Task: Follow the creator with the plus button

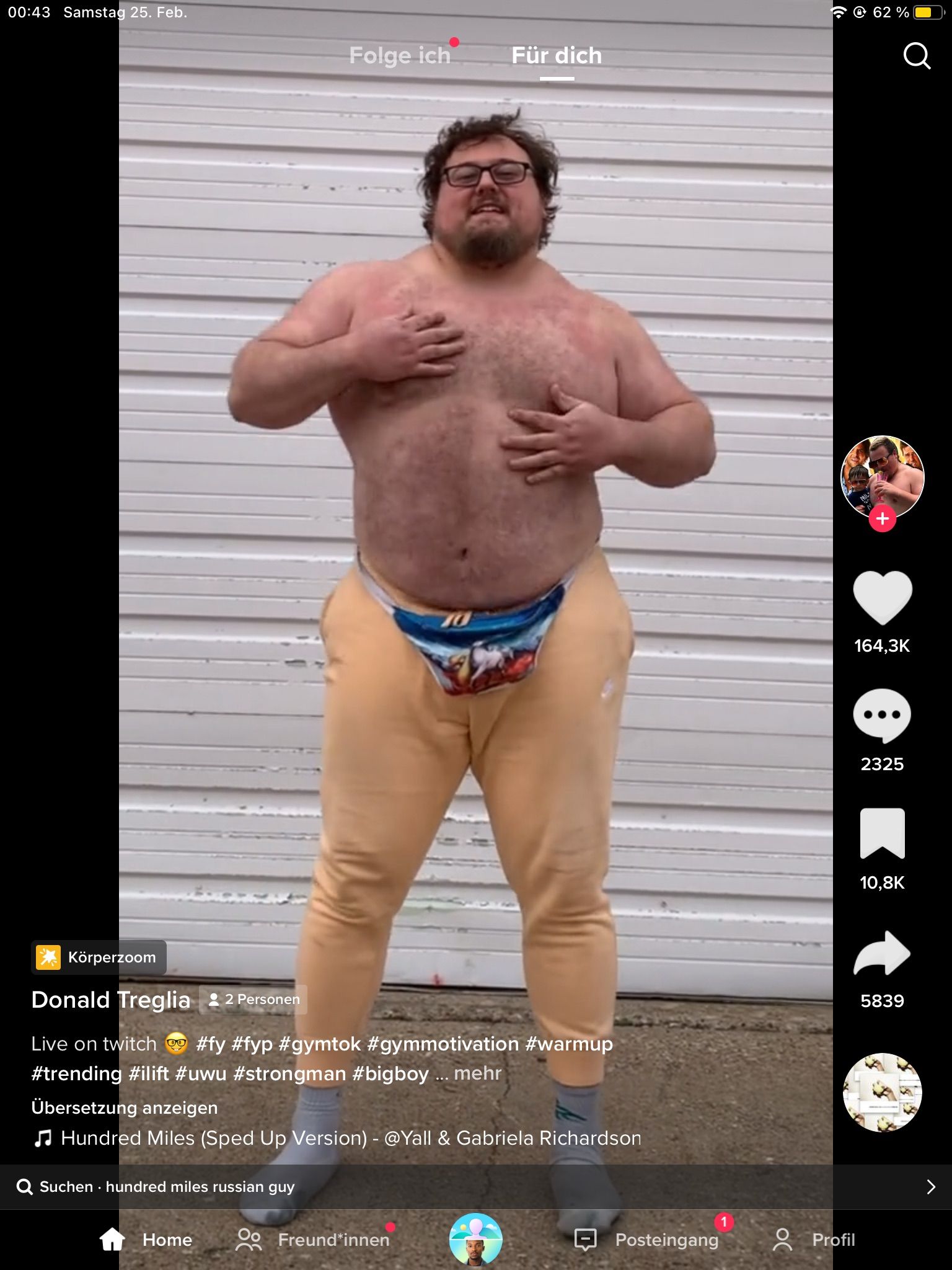Action: coord(882,518)
